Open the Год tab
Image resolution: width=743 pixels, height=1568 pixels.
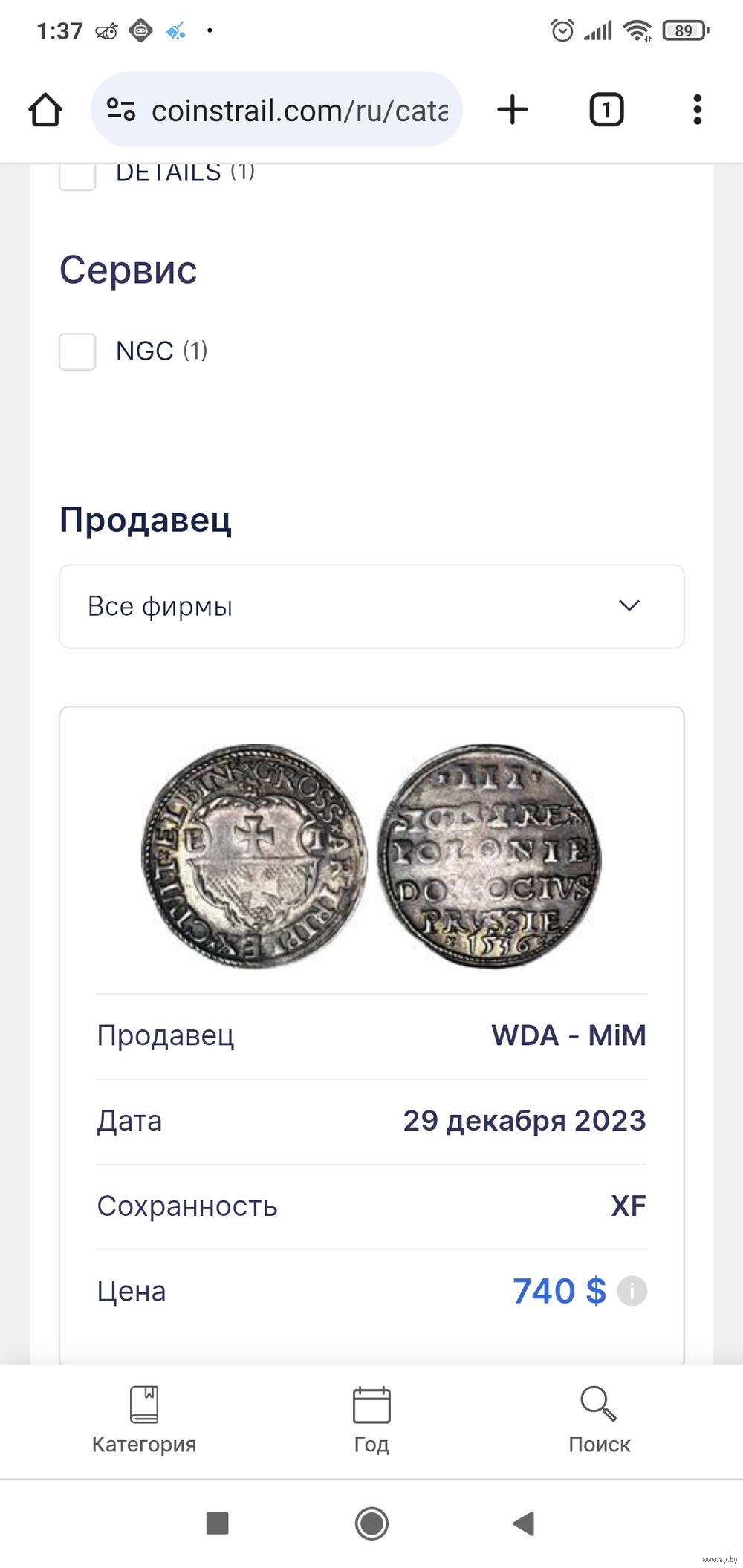(371, 1419)
